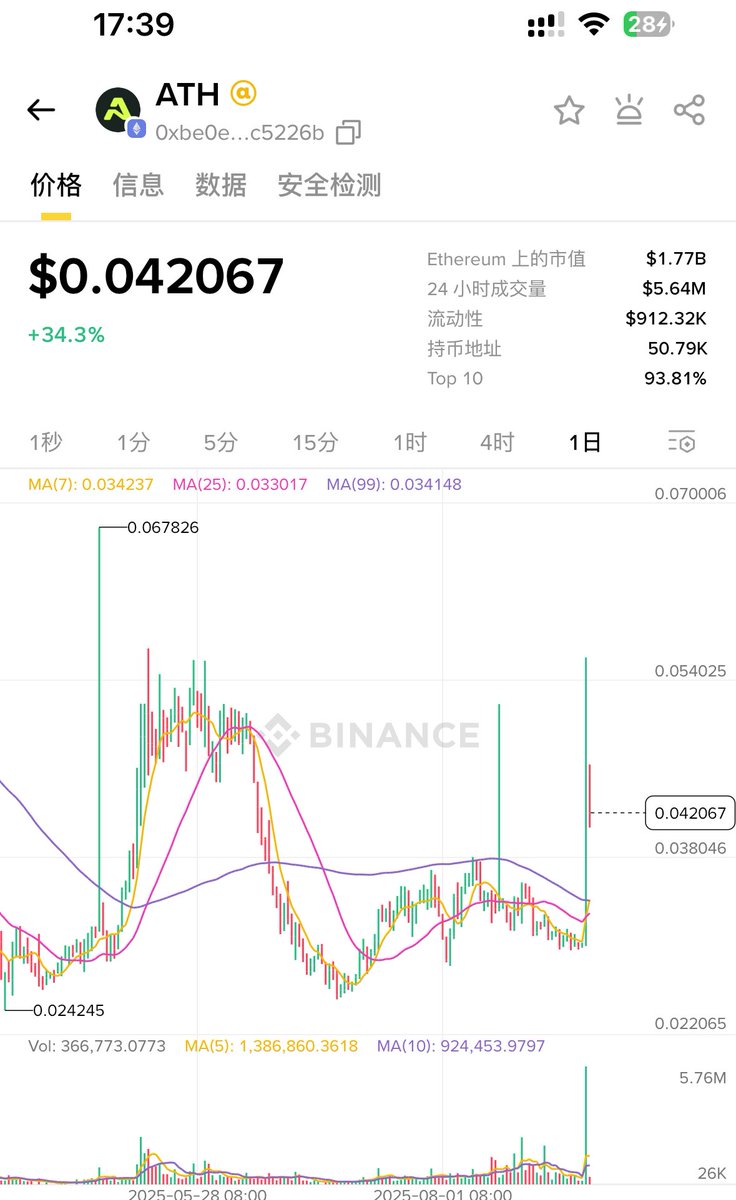
Task: Copy the contract address 0xbe0e...c5226b
Action: coord(349,132)
